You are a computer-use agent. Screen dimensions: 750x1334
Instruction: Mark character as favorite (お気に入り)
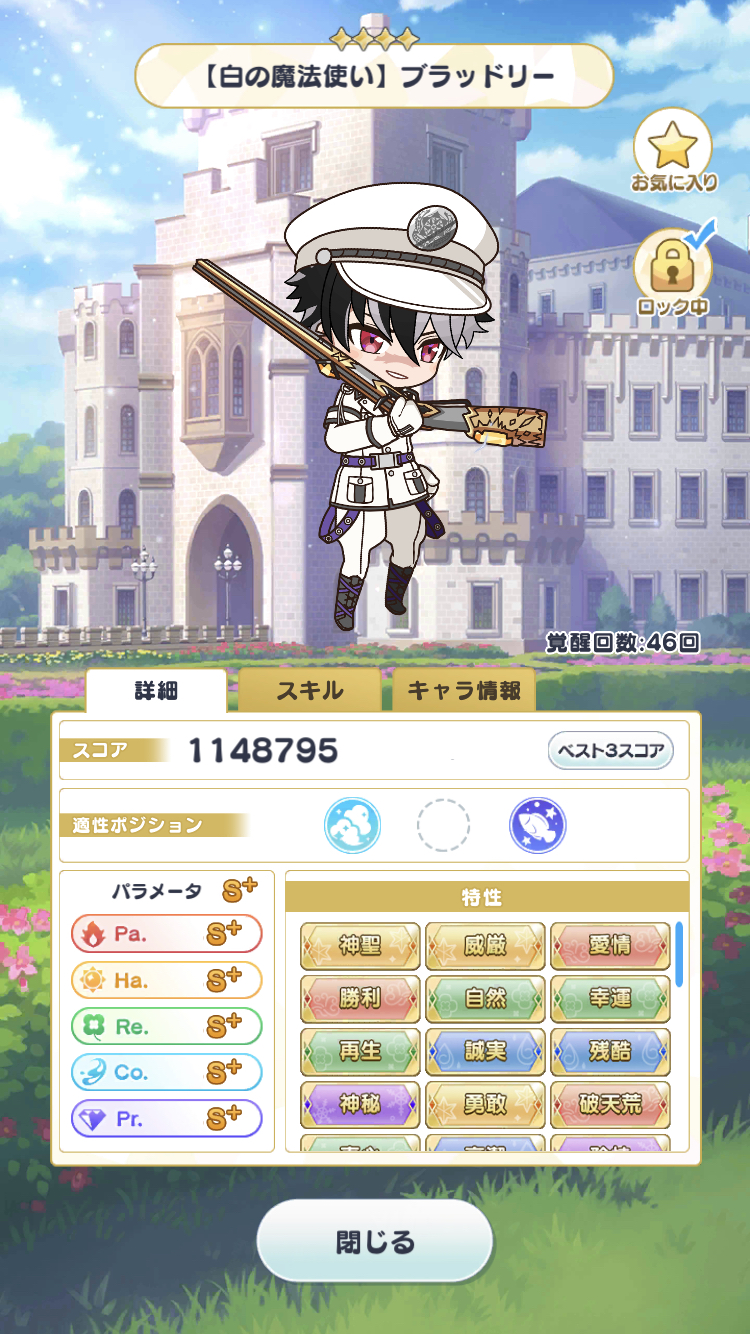[x=672, y=152]
